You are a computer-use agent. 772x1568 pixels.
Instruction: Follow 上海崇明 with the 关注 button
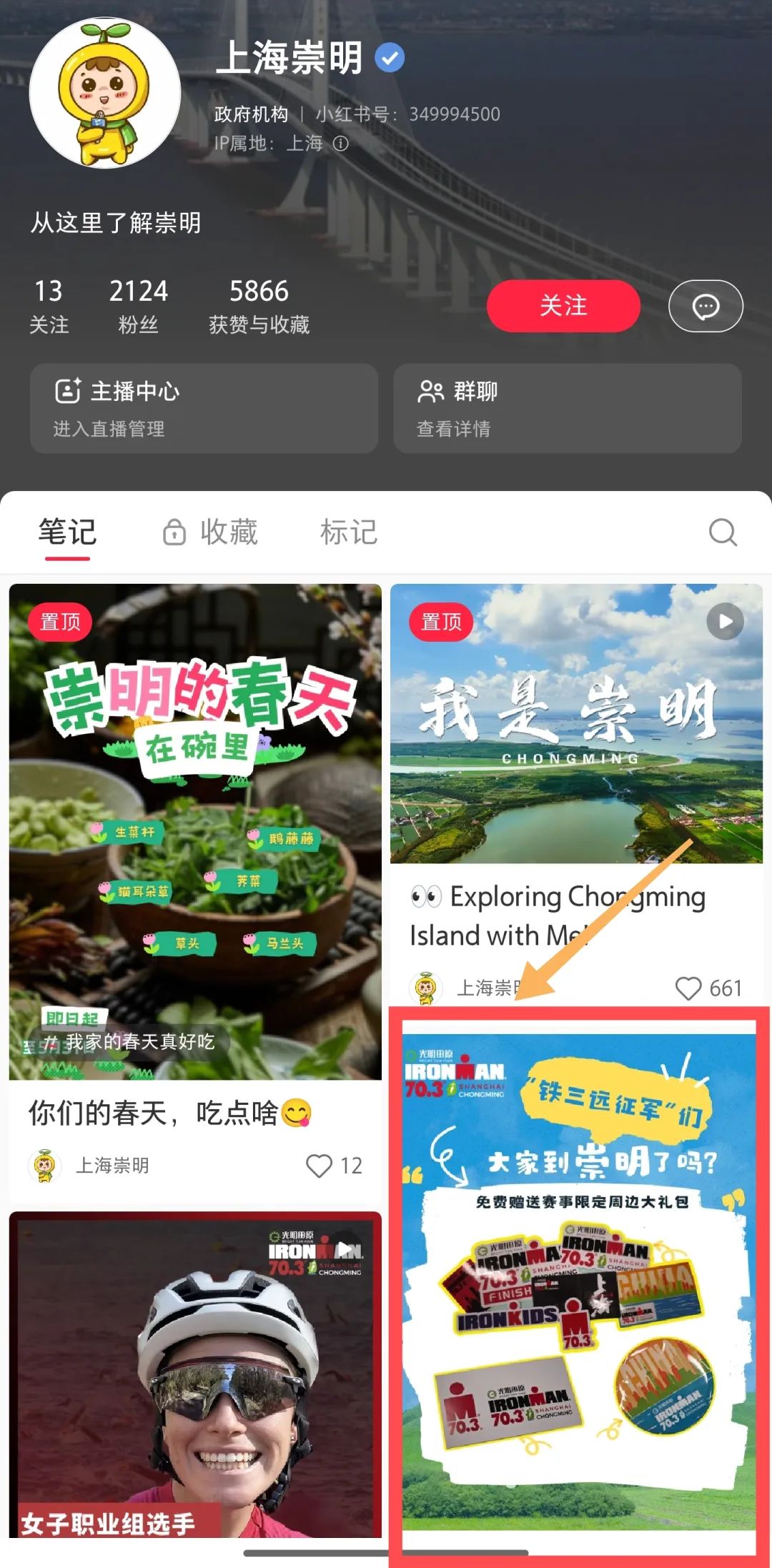[x=563, y=306]
